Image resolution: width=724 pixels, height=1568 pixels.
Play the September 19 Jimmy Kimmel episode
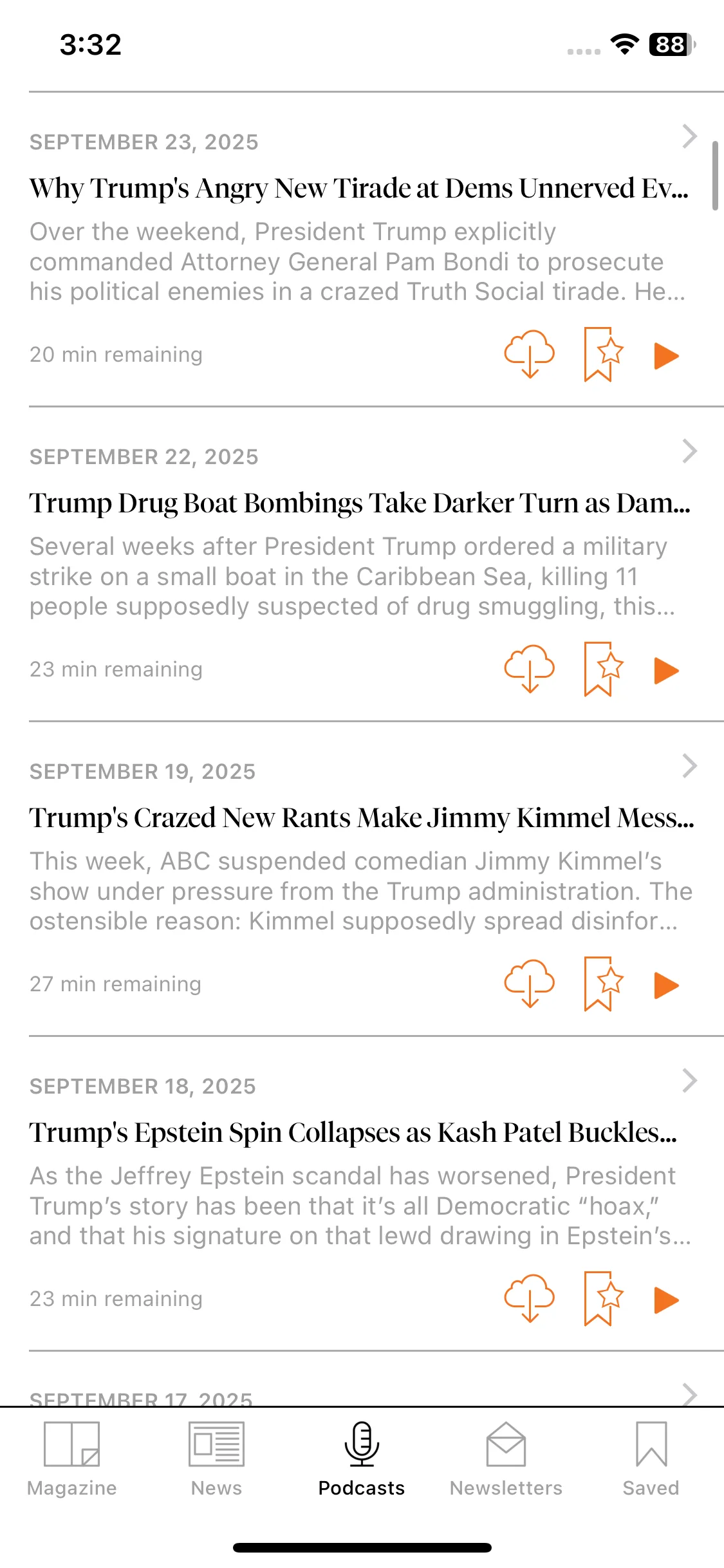click(x=666, y=985)
